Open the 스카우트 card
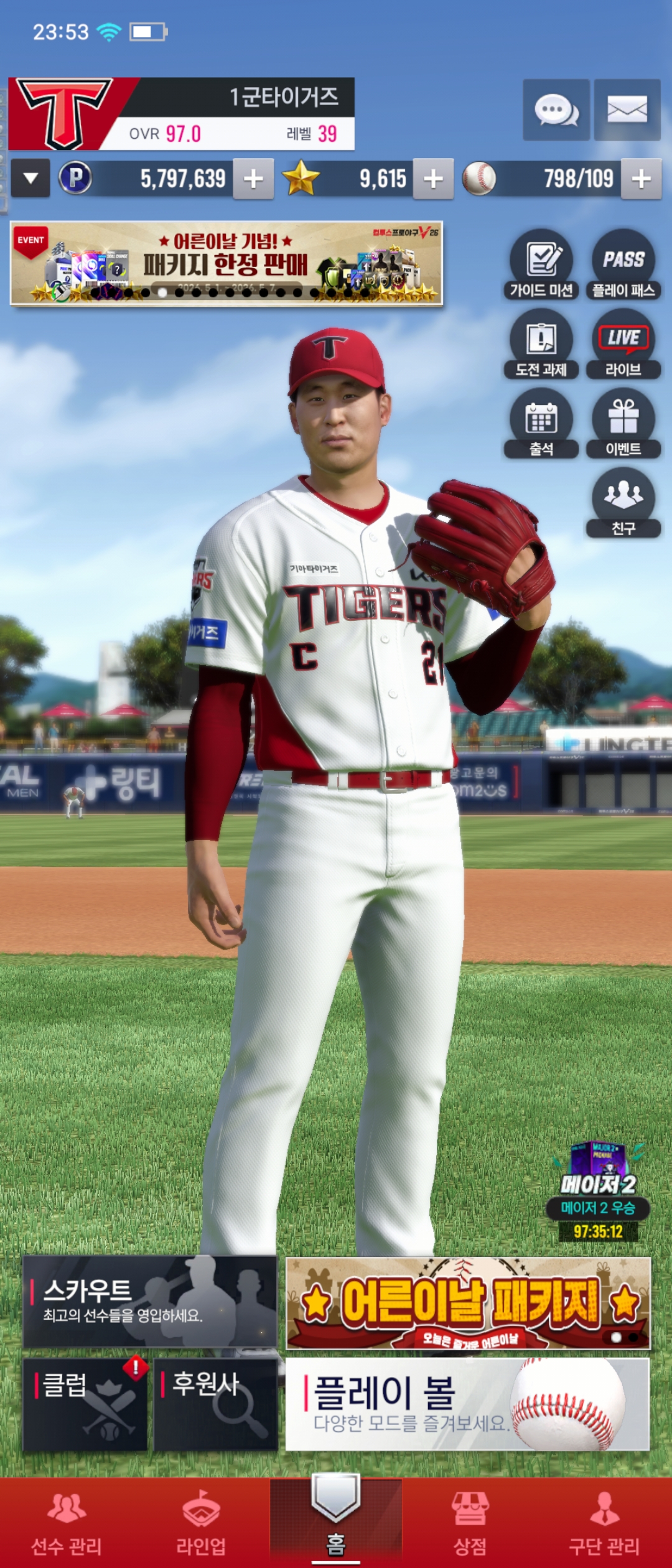The height and width of the screenshot is (1568, 672). 149,1302
